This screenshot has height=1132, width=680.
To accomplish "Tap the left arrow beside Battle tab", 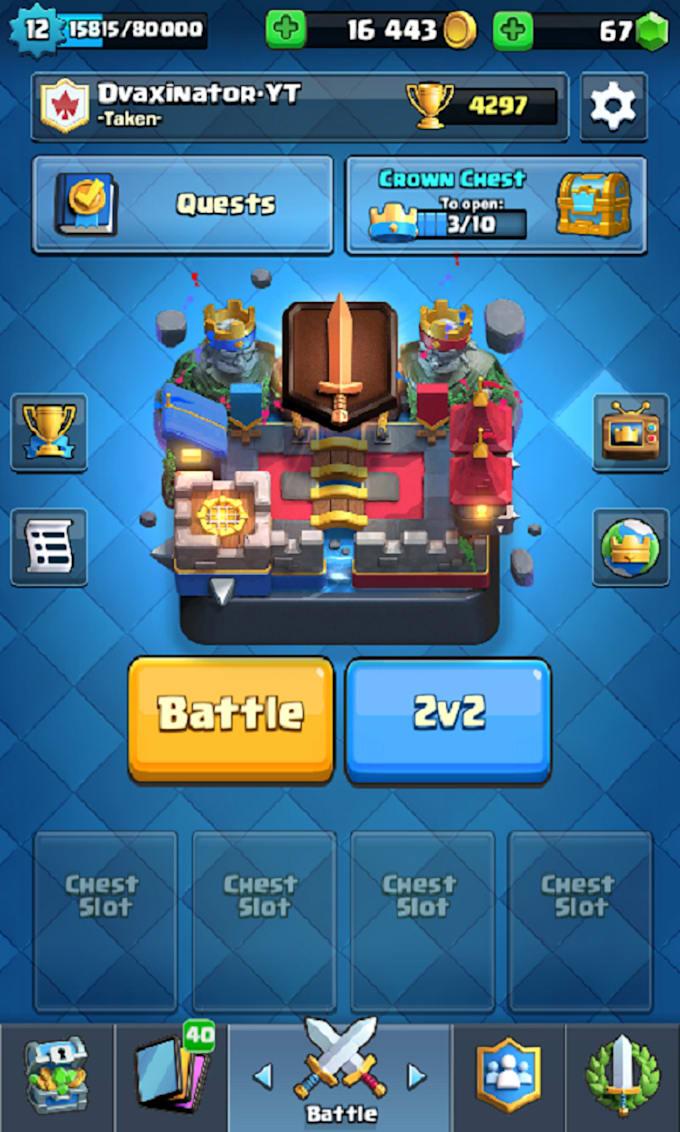I will (x=262, y=1076).
